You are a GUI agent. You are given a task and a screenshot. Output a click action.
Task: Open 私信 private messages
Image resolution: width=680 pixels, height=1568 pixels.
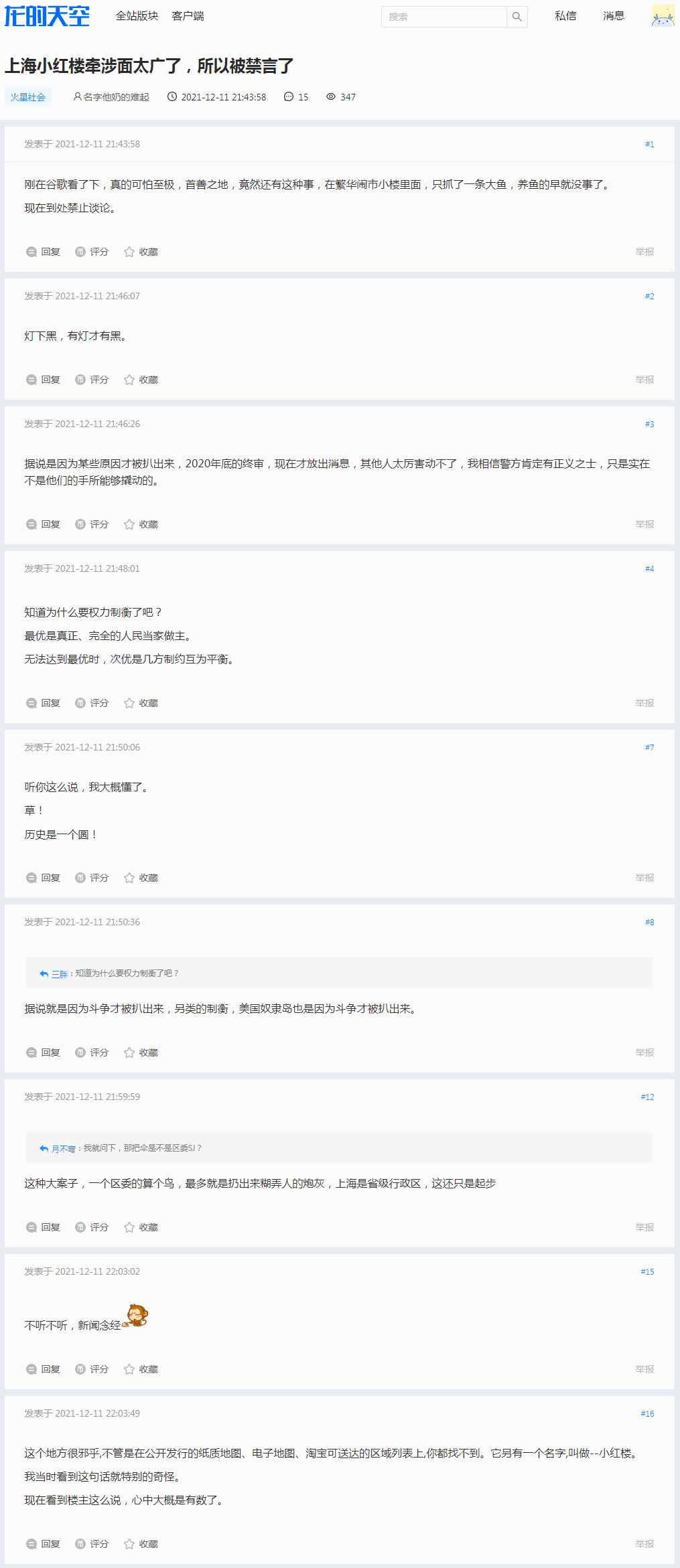[x=565, y=16]
